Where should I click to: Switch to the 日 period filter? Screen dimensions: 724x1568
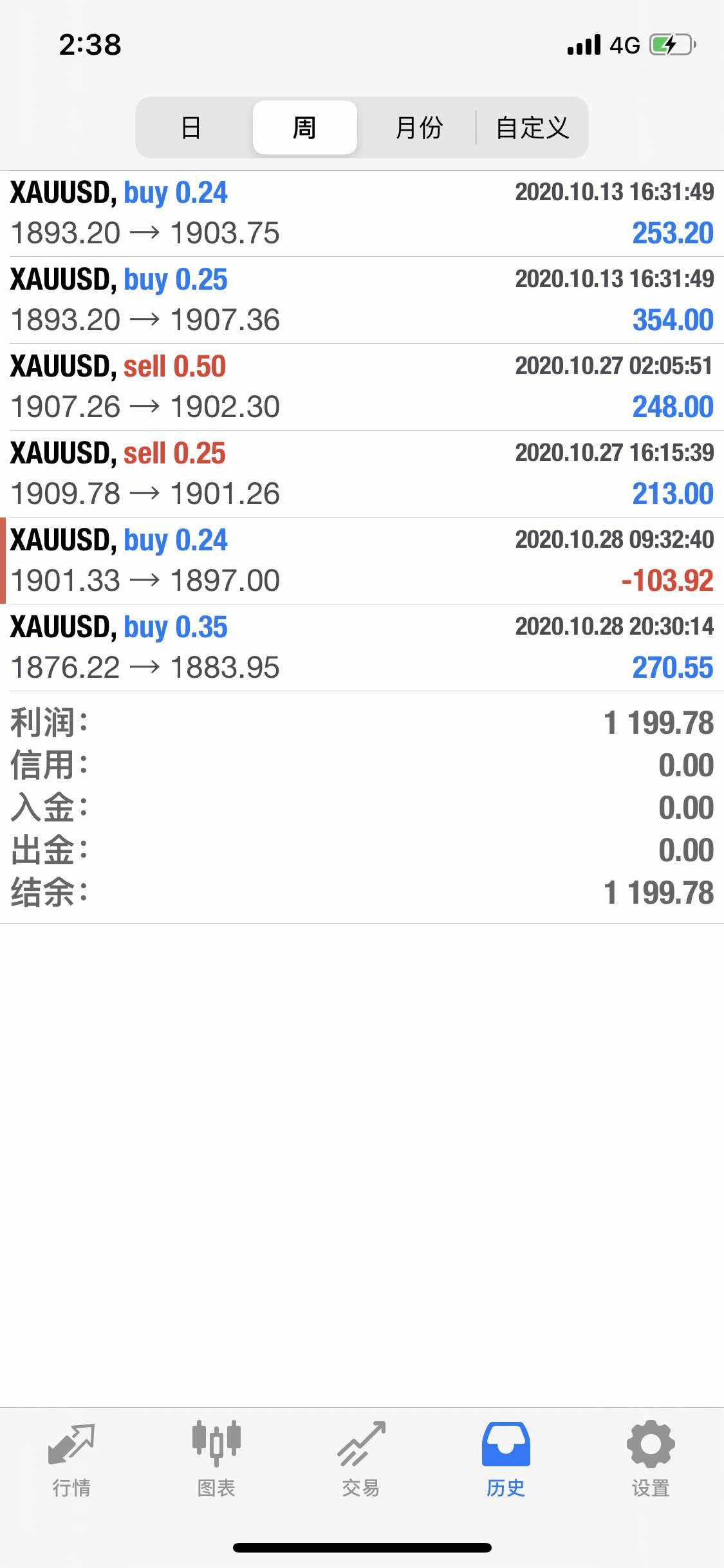tap(191, 127)
